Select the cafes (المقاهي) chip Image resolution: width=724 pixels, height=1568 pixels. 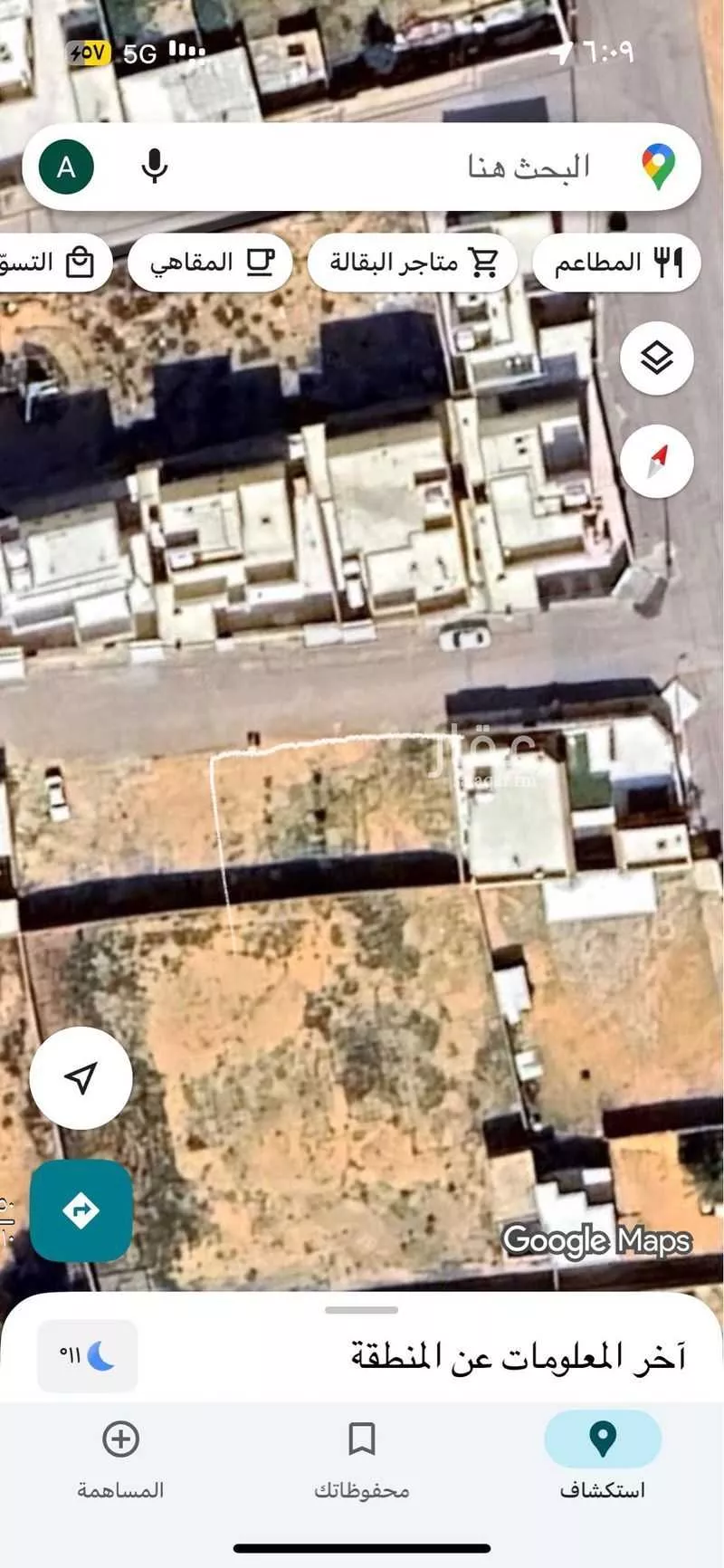point(210,263)
